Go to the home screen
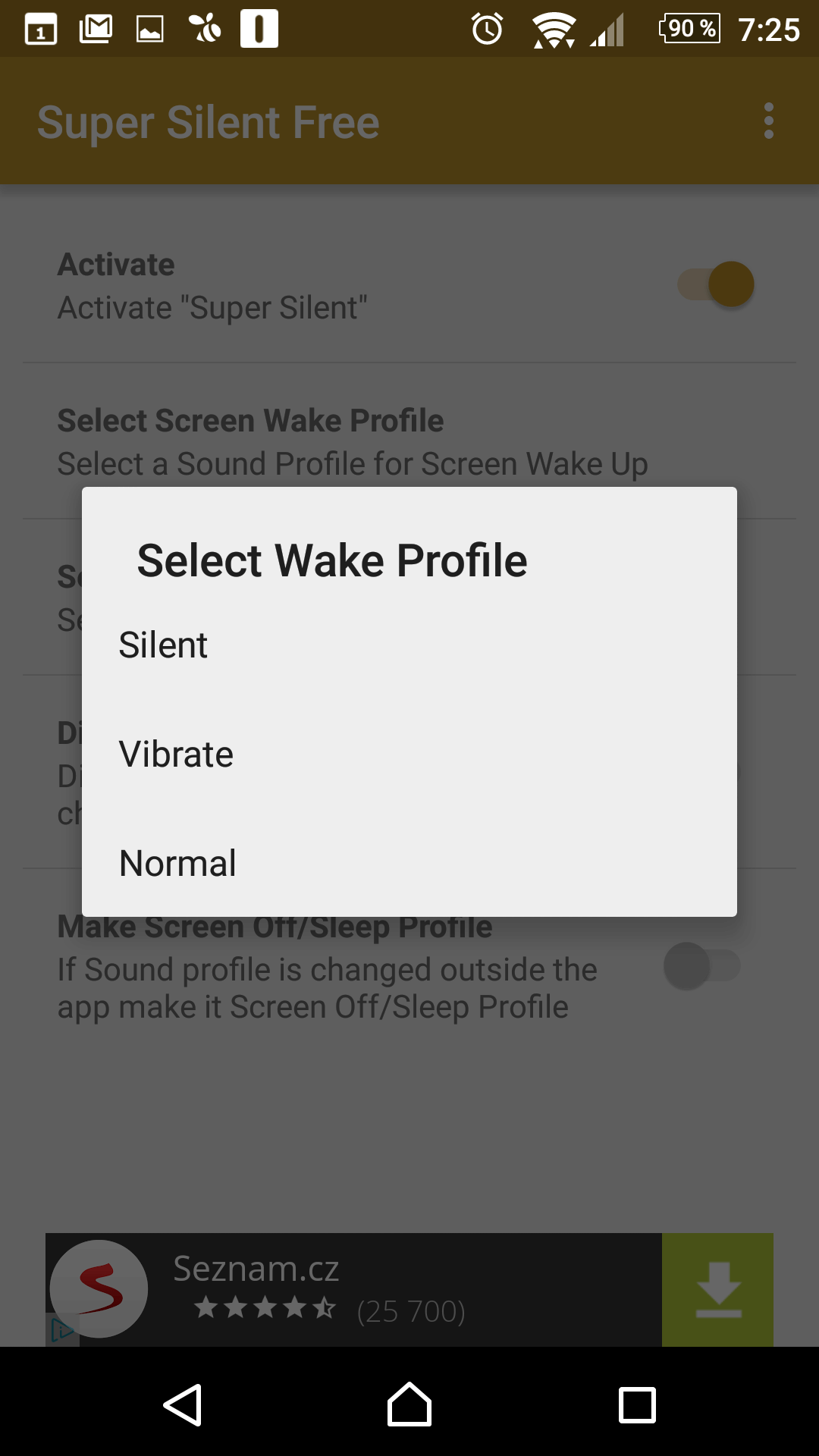This screenshot has width=819, height=1456. (x=409, y=1404)
